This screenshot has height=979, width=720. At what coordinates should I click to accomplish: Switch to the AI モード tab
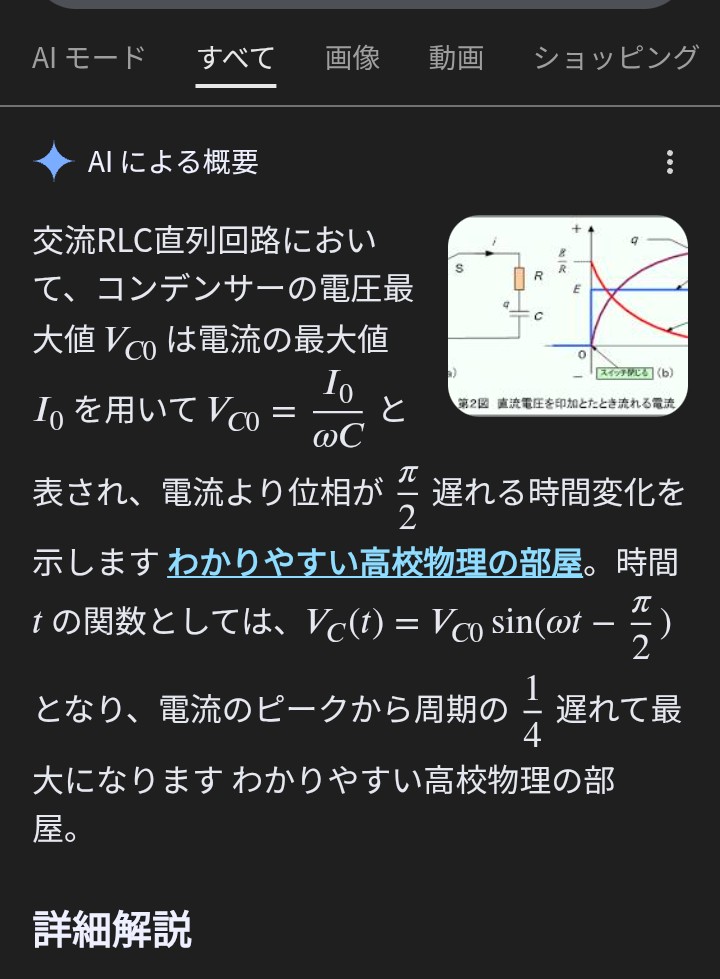(x=89, y=58)
